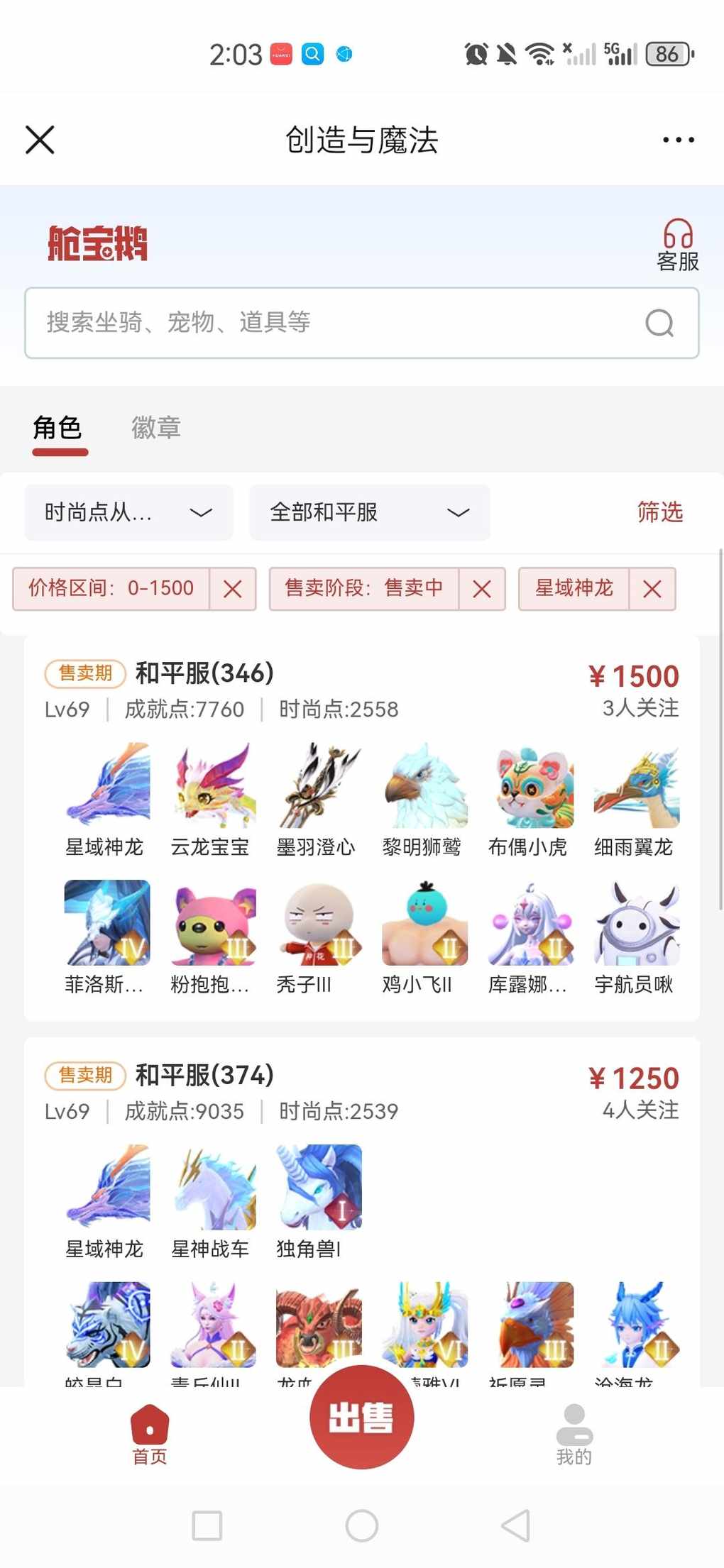This screenshot has width=724, height=1568.
Task: Tap the search field for mounts and pets
Action: [341, 323]
